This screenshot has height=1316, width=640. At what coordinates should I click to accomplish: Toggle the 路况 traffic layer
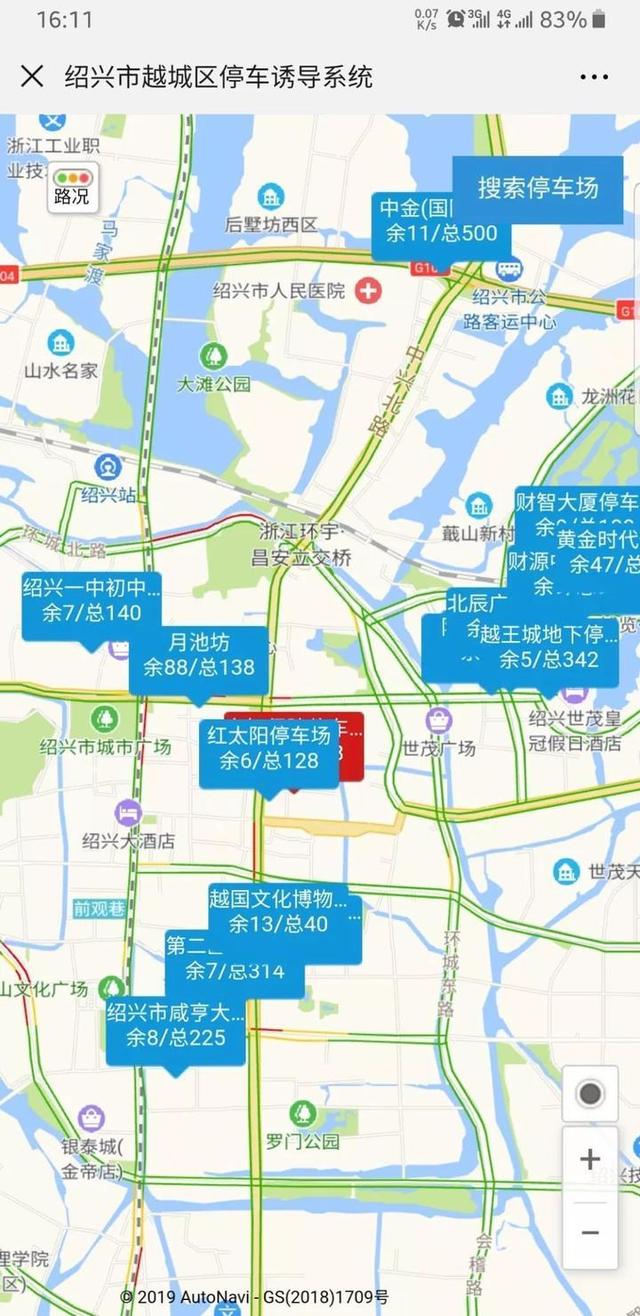point(72,187)
